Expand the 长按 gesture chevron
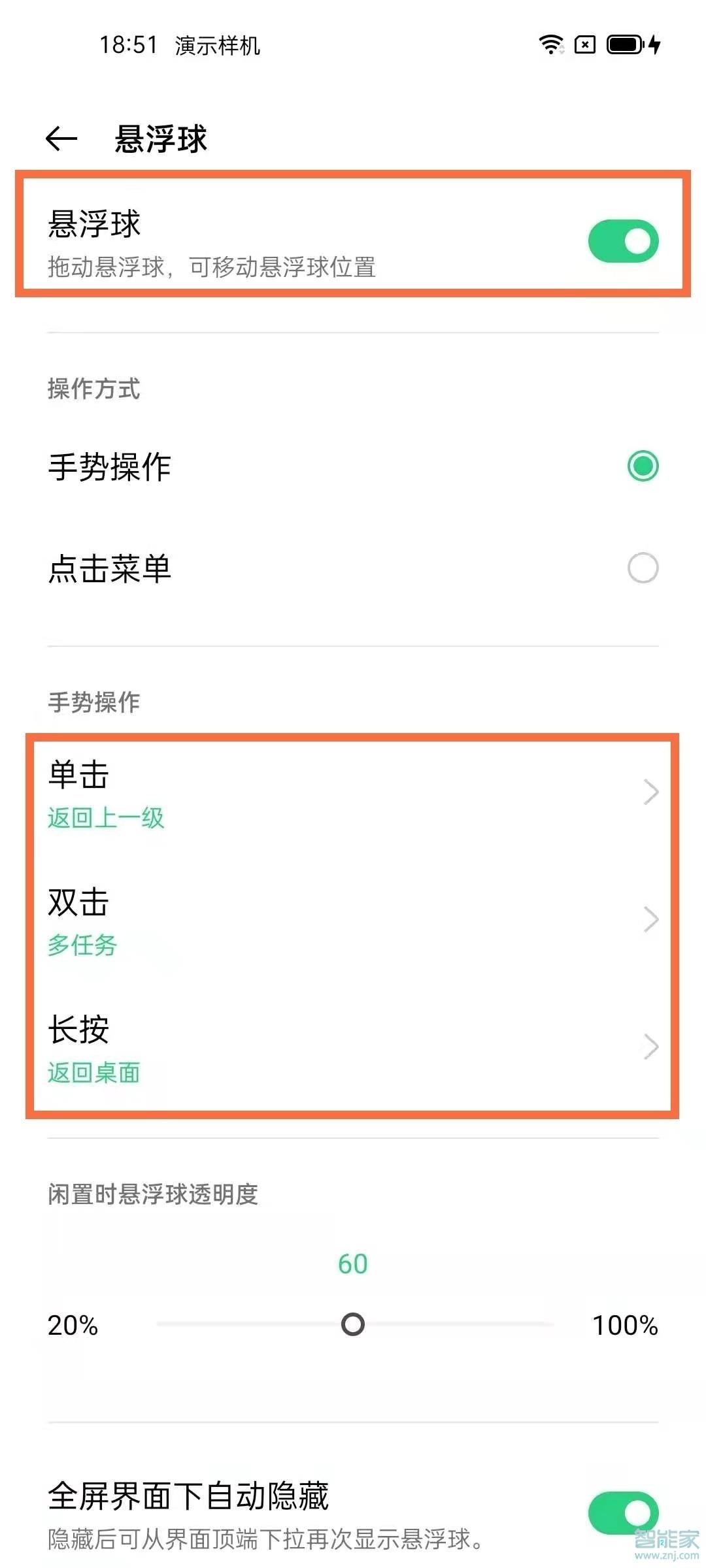 (x=651, y=1047)
